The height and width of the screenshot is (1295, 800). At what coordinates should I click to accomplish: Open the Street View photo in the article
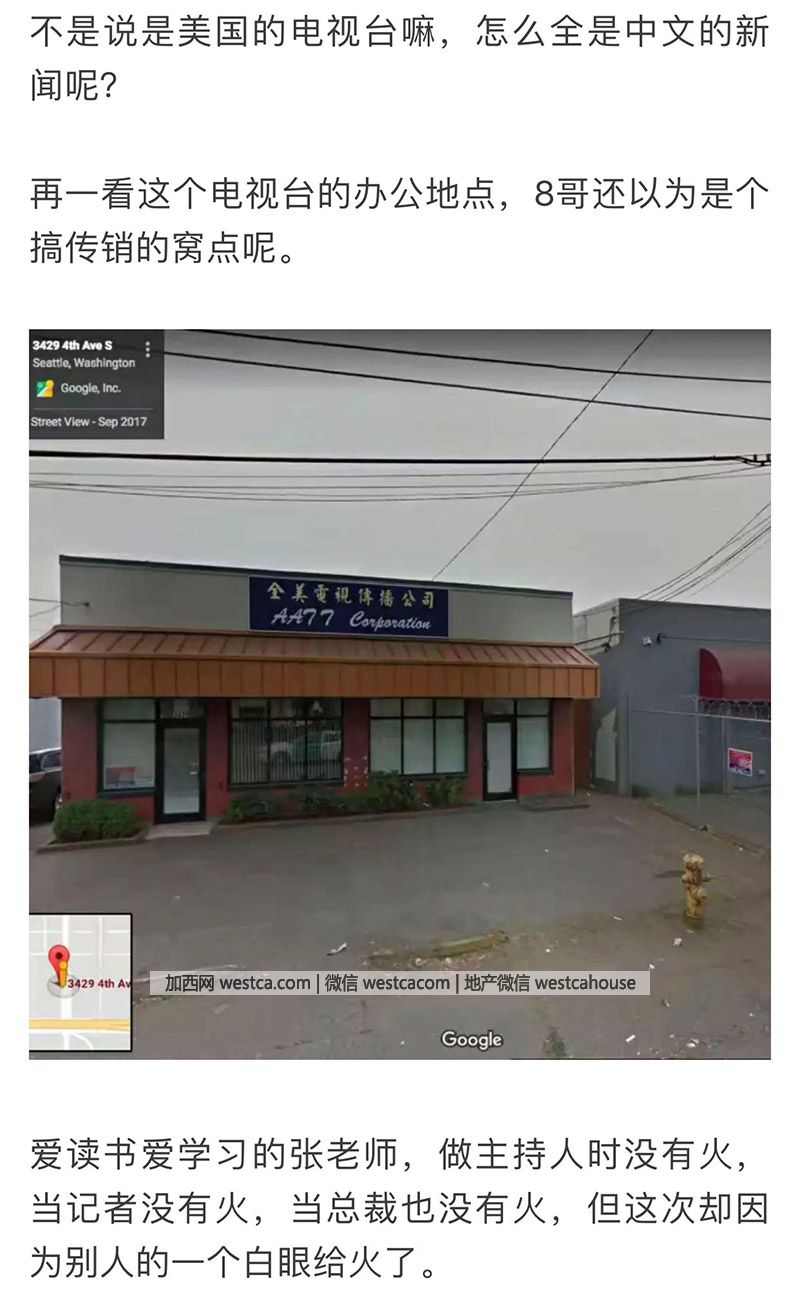[400, 693]
